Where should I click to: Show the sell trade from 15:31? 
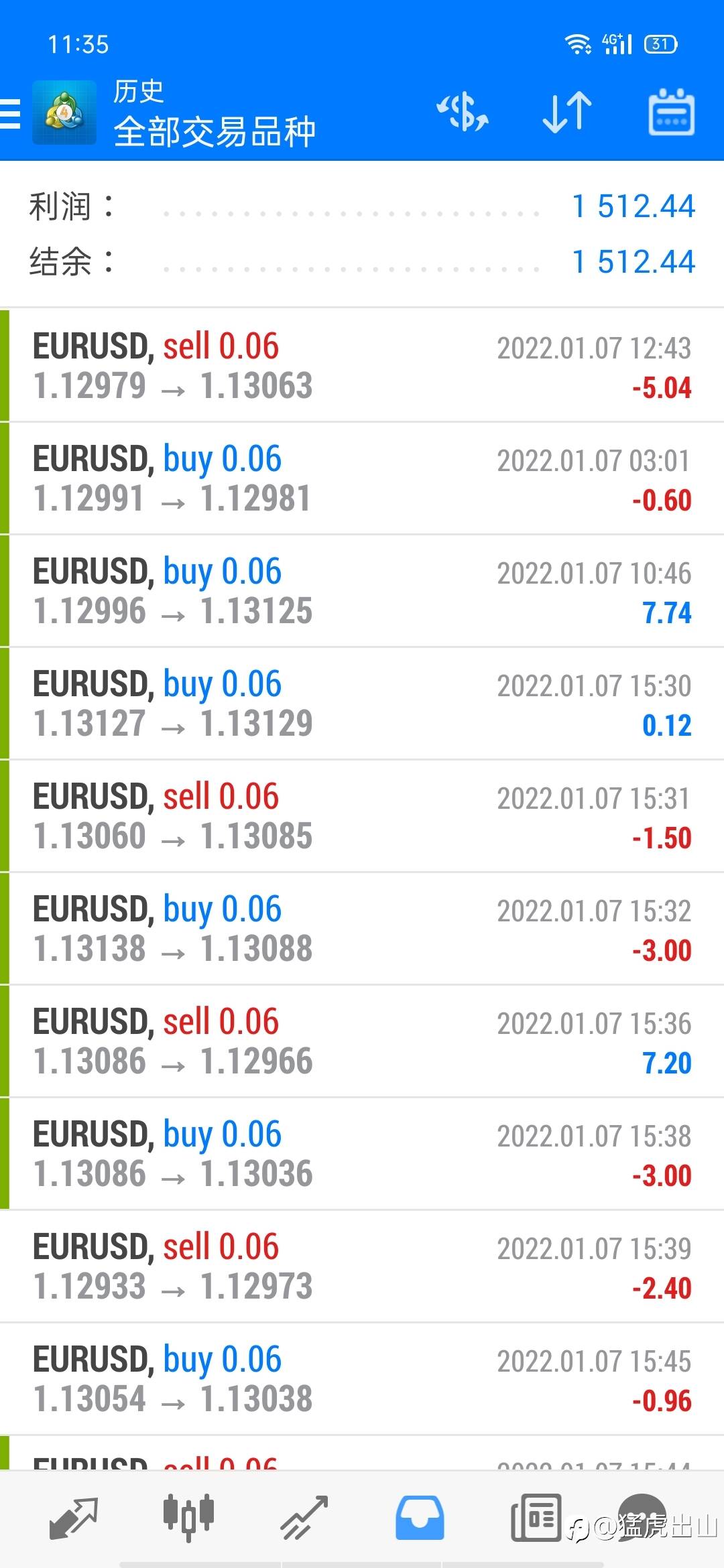362,816
